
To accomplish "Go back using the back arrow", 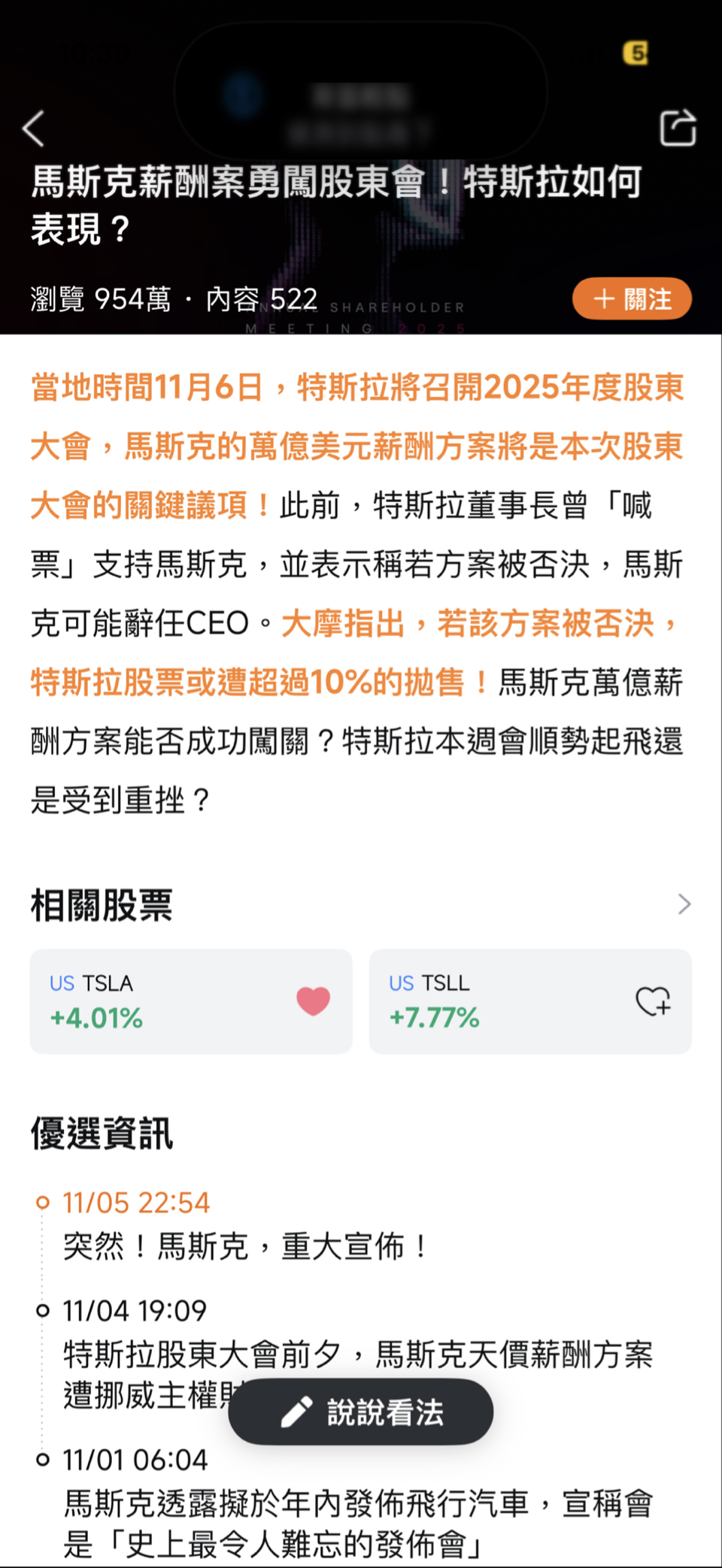I will (34, 129).
